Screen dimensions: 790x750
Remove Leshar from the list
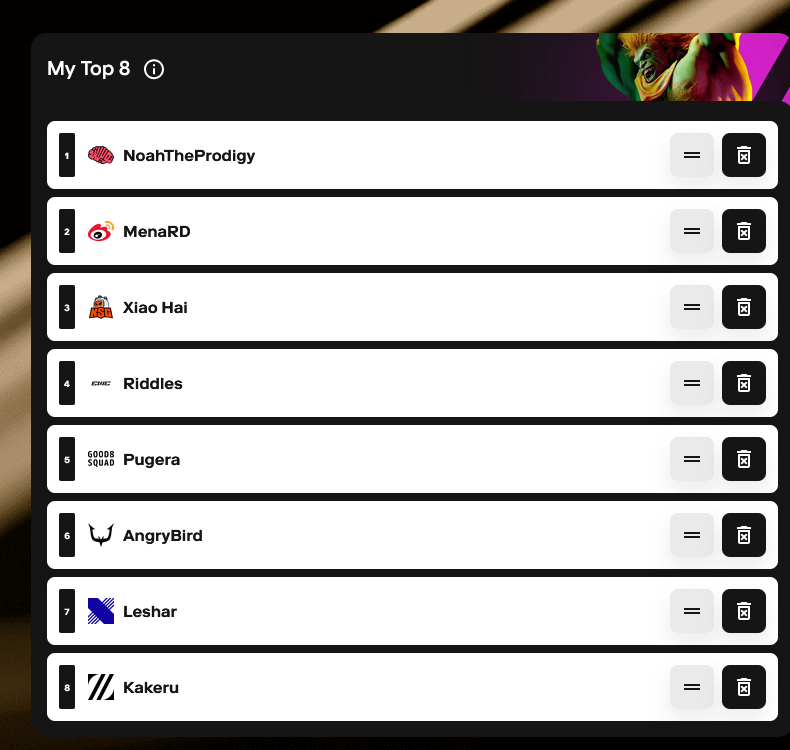point(743,611)
